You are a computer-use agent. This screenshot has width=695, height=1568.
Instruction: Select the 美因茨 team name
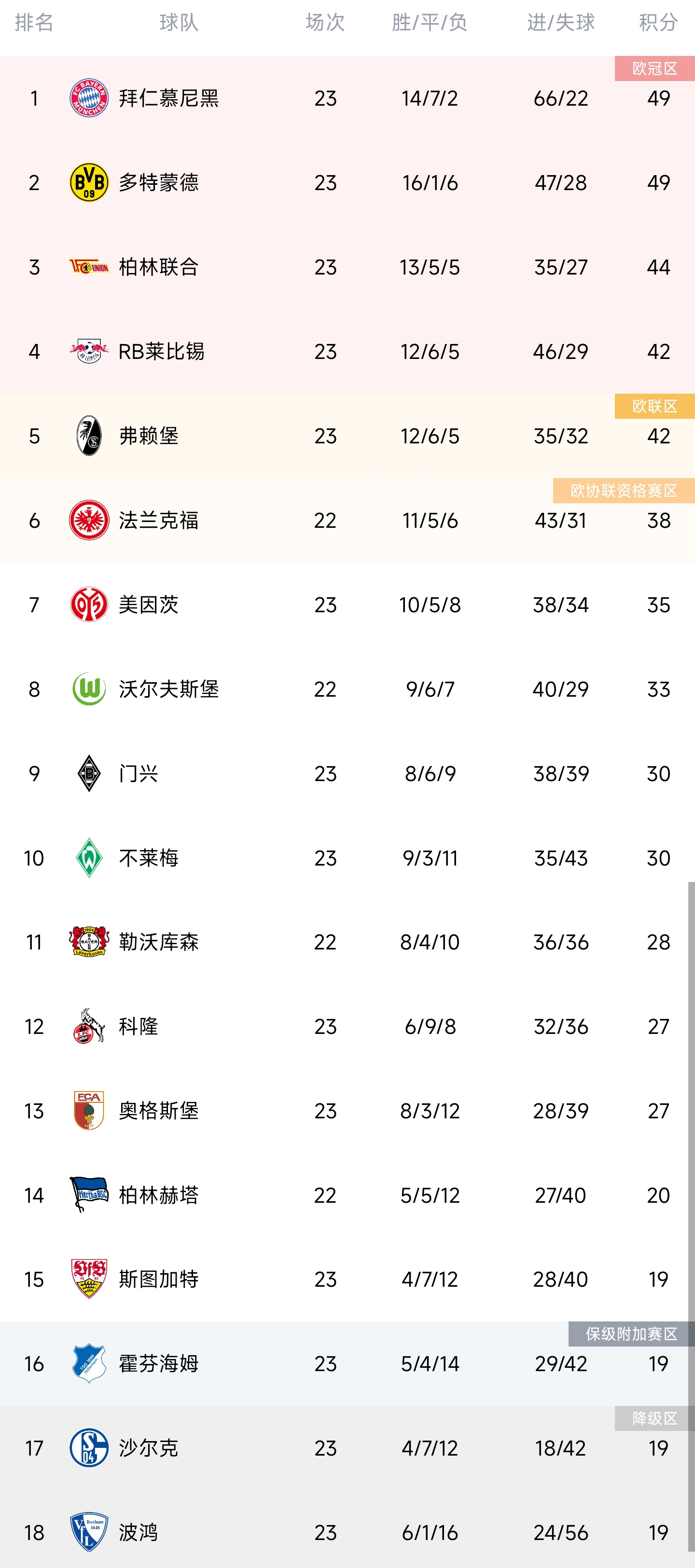pos(148,605)
